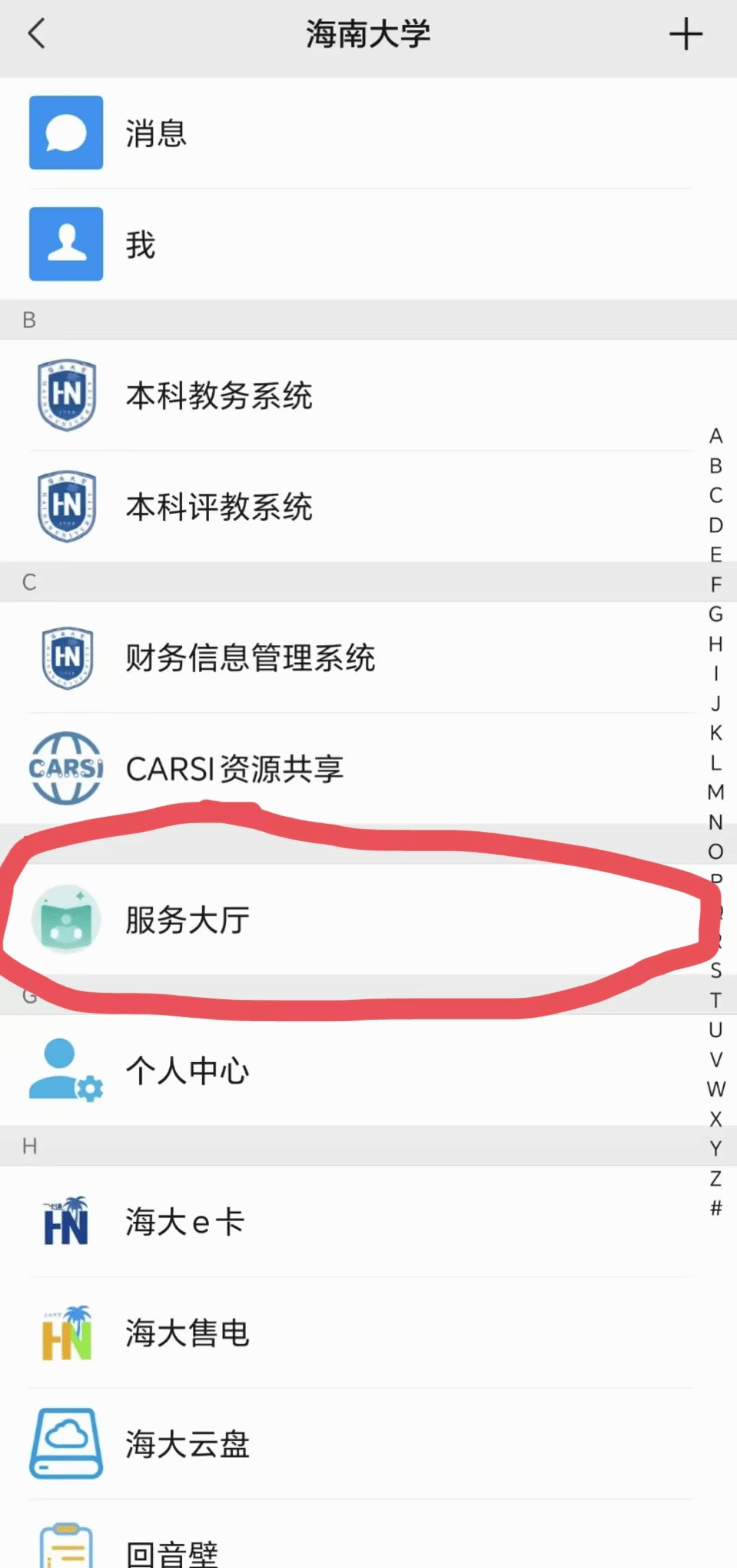Open 海大e卡

click(x=368, y=1222)
